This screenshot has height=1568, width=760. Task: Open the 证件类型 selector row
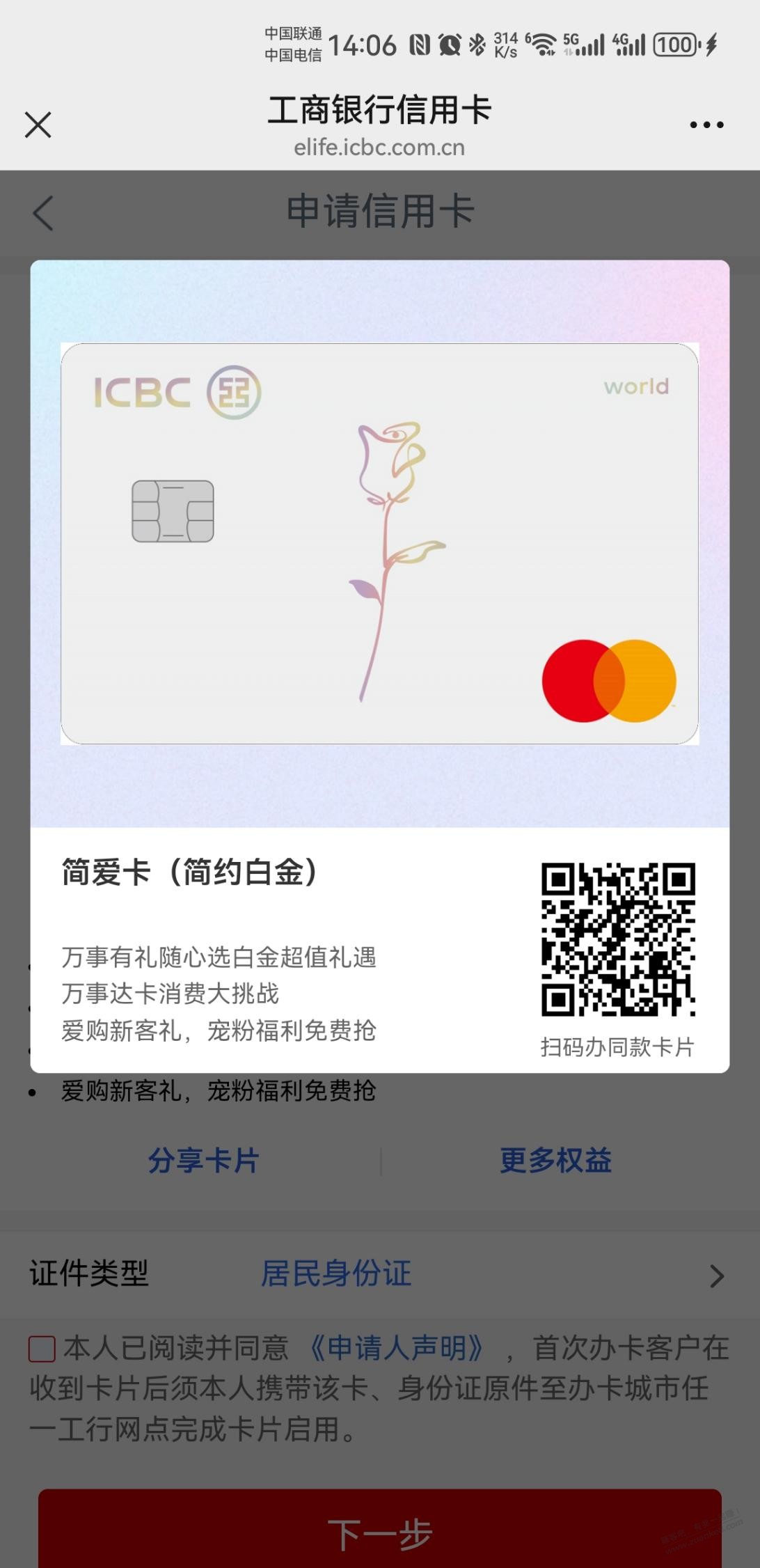point(380,1273)
